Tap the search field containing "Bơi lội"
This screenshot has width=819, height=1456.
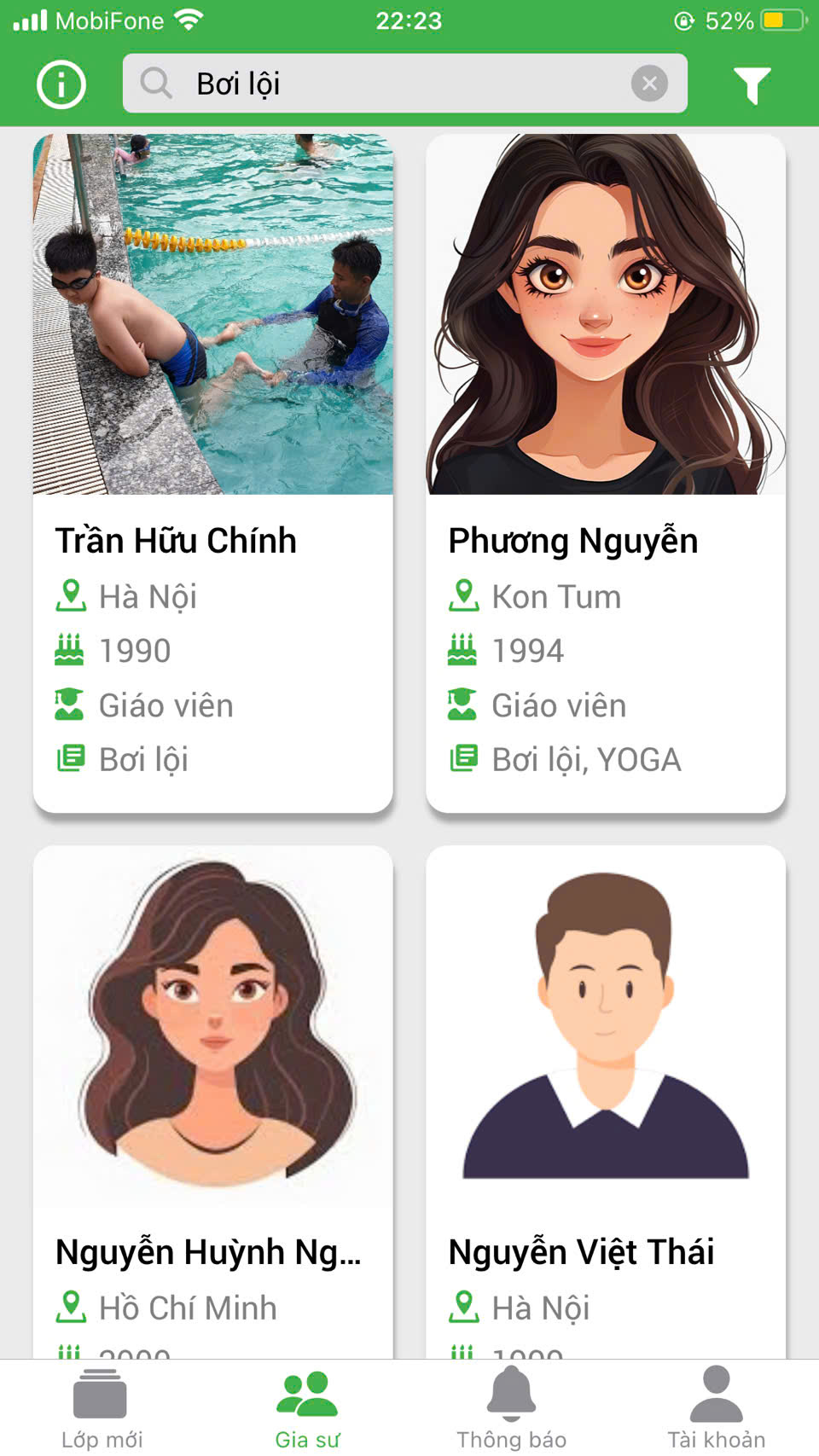click(x=384, y=84)
